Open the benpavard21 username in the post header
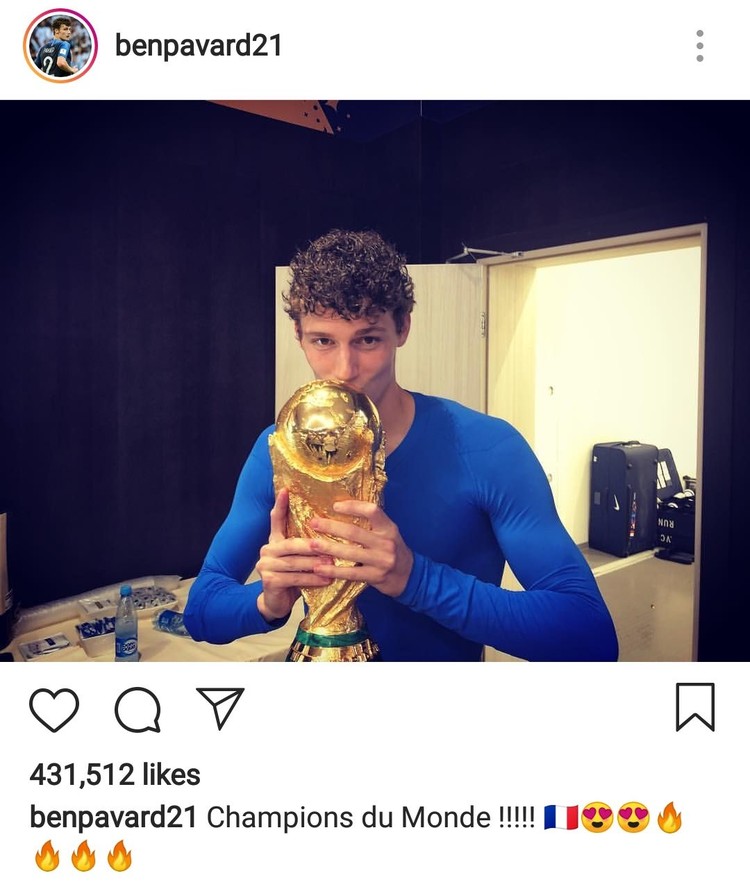The image size is (750, 887). pyautogui.click(x=198, y=45)
